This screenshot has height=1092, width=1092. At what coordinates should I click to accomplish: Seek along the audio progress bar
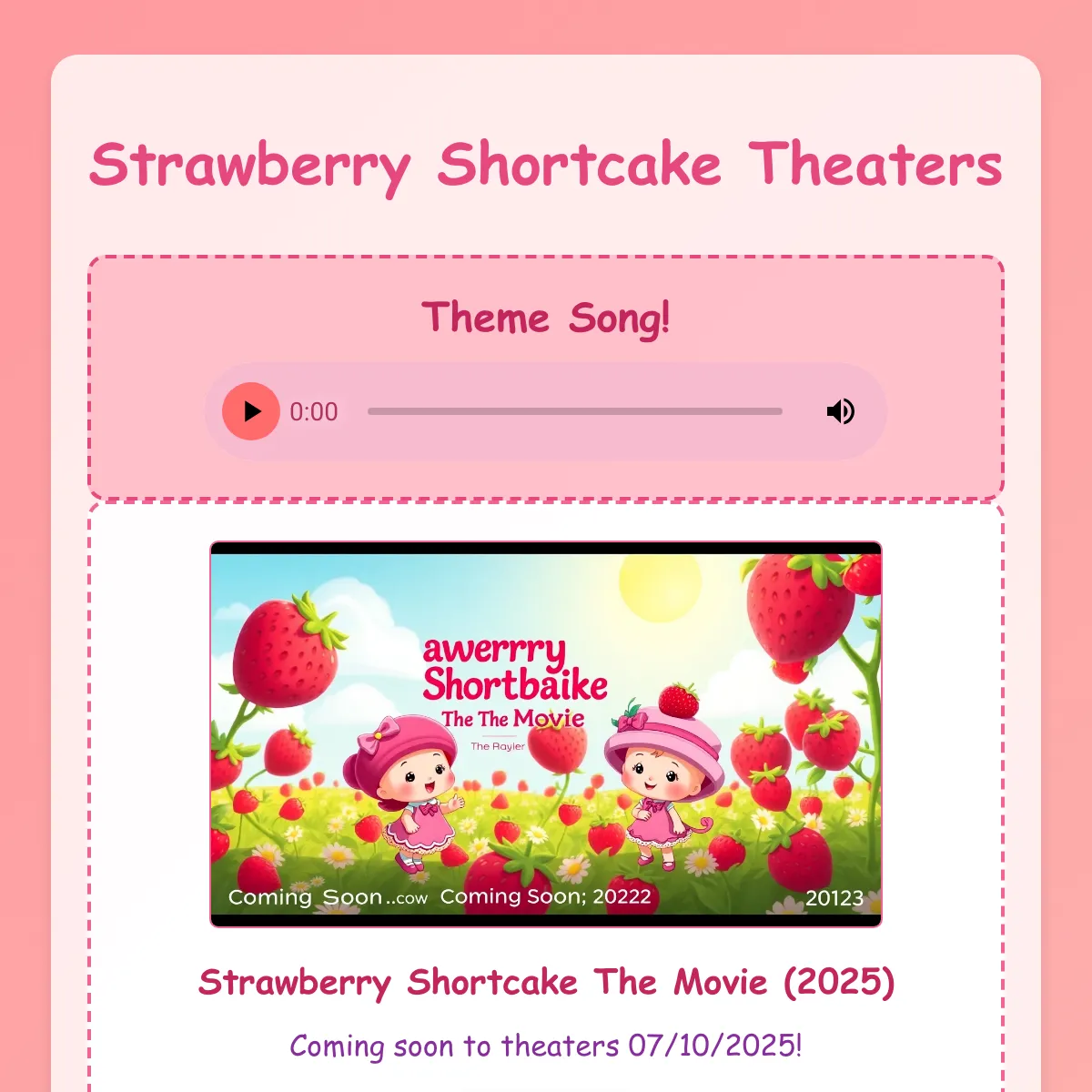(575, 411)
